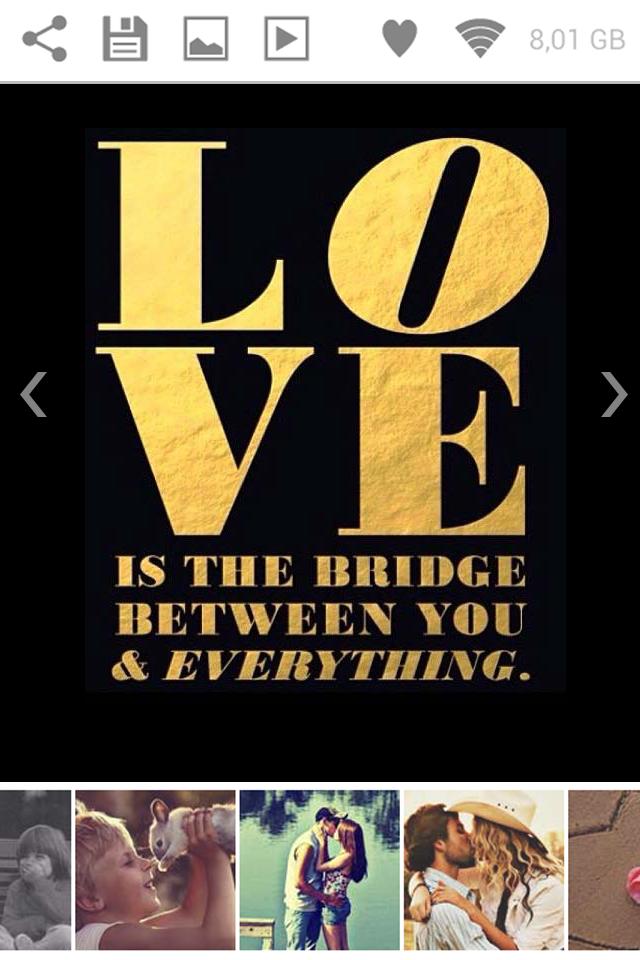Open thumbnail of child sitting in grayscale
The height and width of the screenshot is (960, 640).
coord(35,869)
